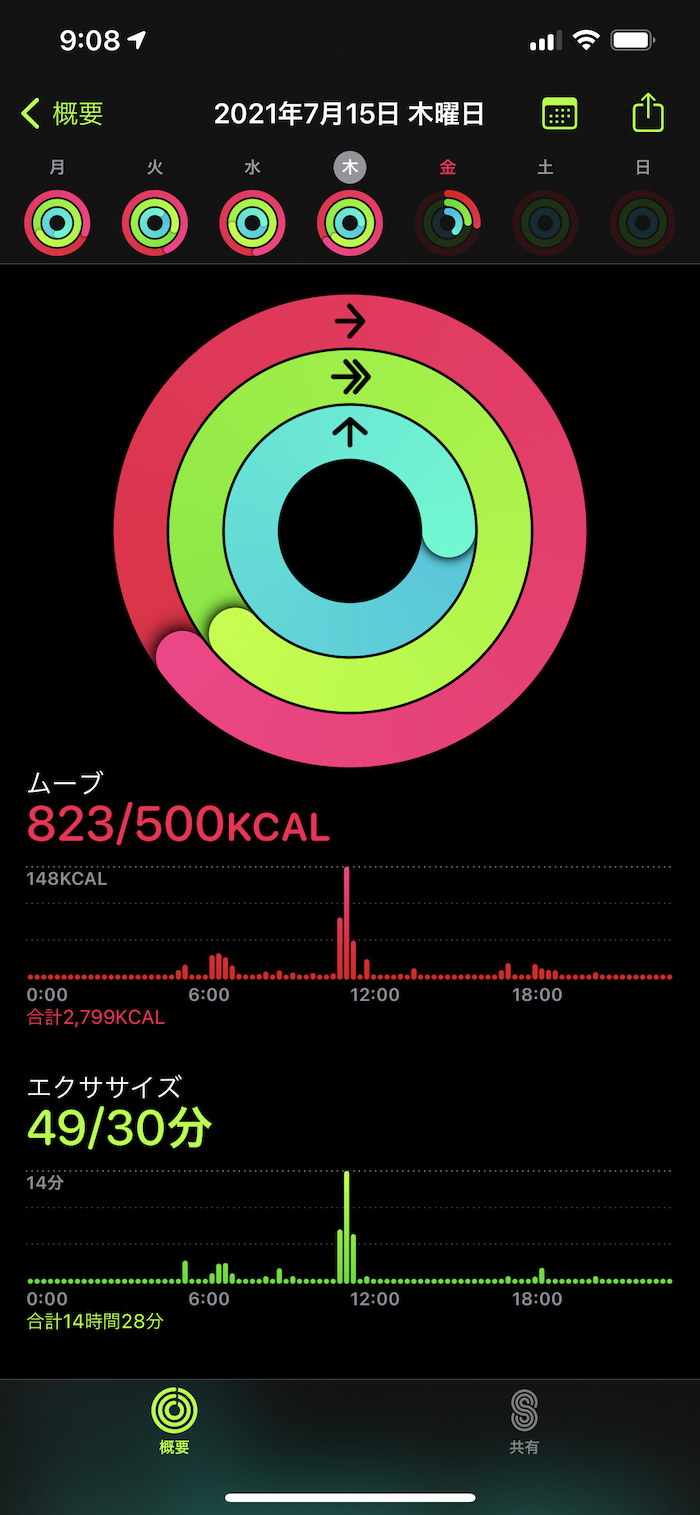Select Saturday (土) activity rings
This screenshot has width=700, height=1515.
pos(545,222)
